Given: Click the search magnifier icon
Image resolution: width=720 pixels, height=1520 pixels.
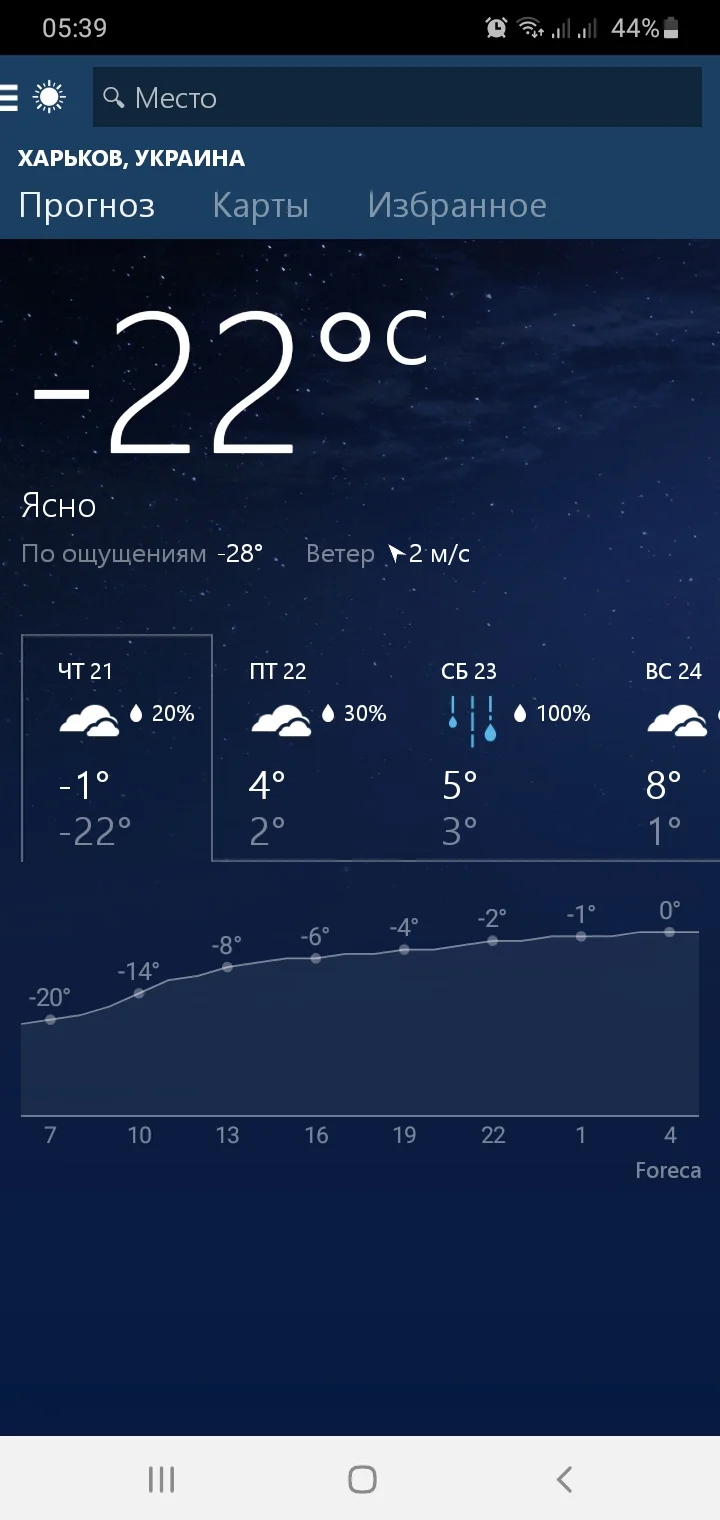Looking at the screenshot, I should 113,98.
